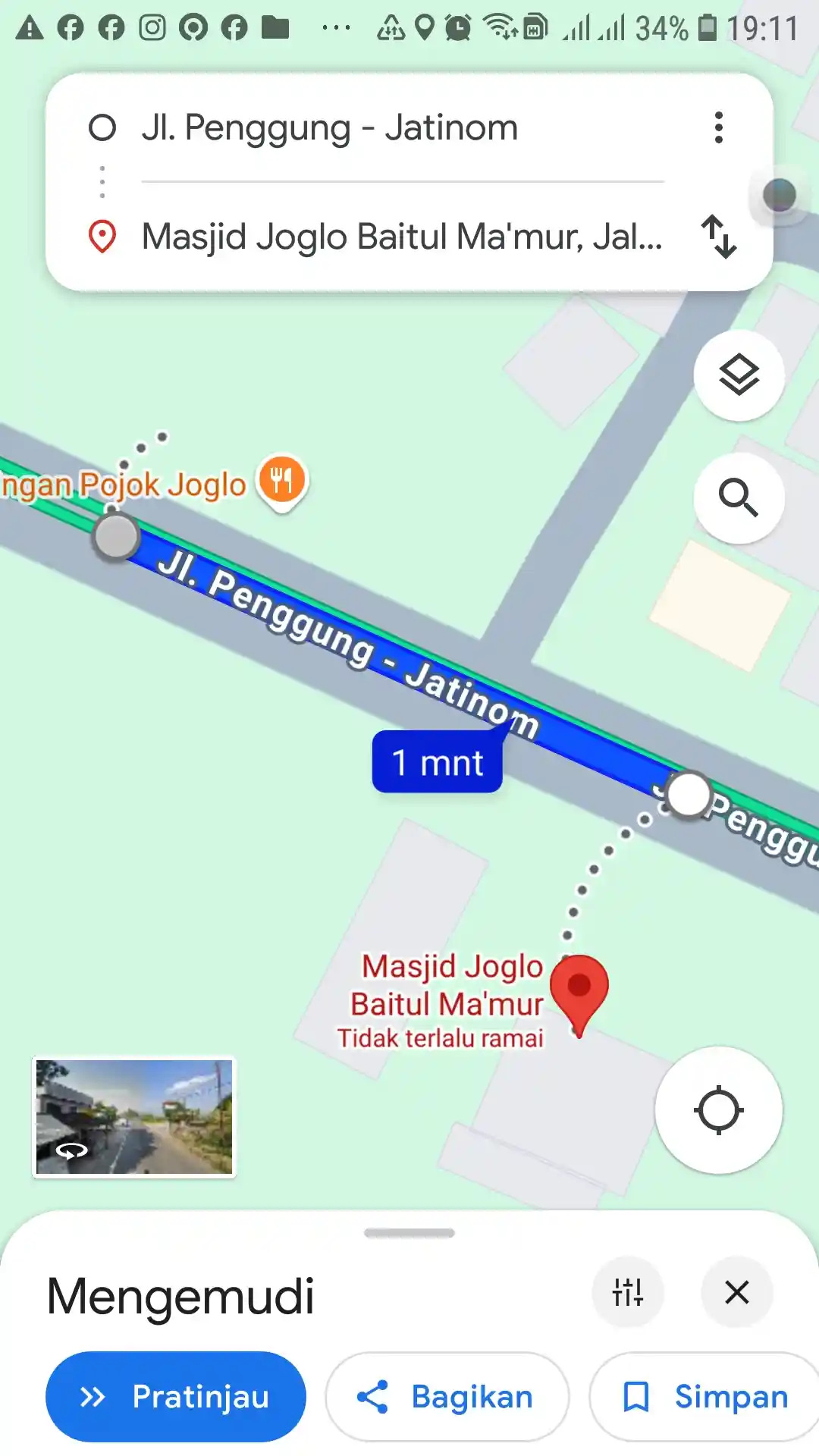Select the Pojok Joglo restaurant marker
Viewport: 819px width, 1456px height.
click(x=282, y=480)
